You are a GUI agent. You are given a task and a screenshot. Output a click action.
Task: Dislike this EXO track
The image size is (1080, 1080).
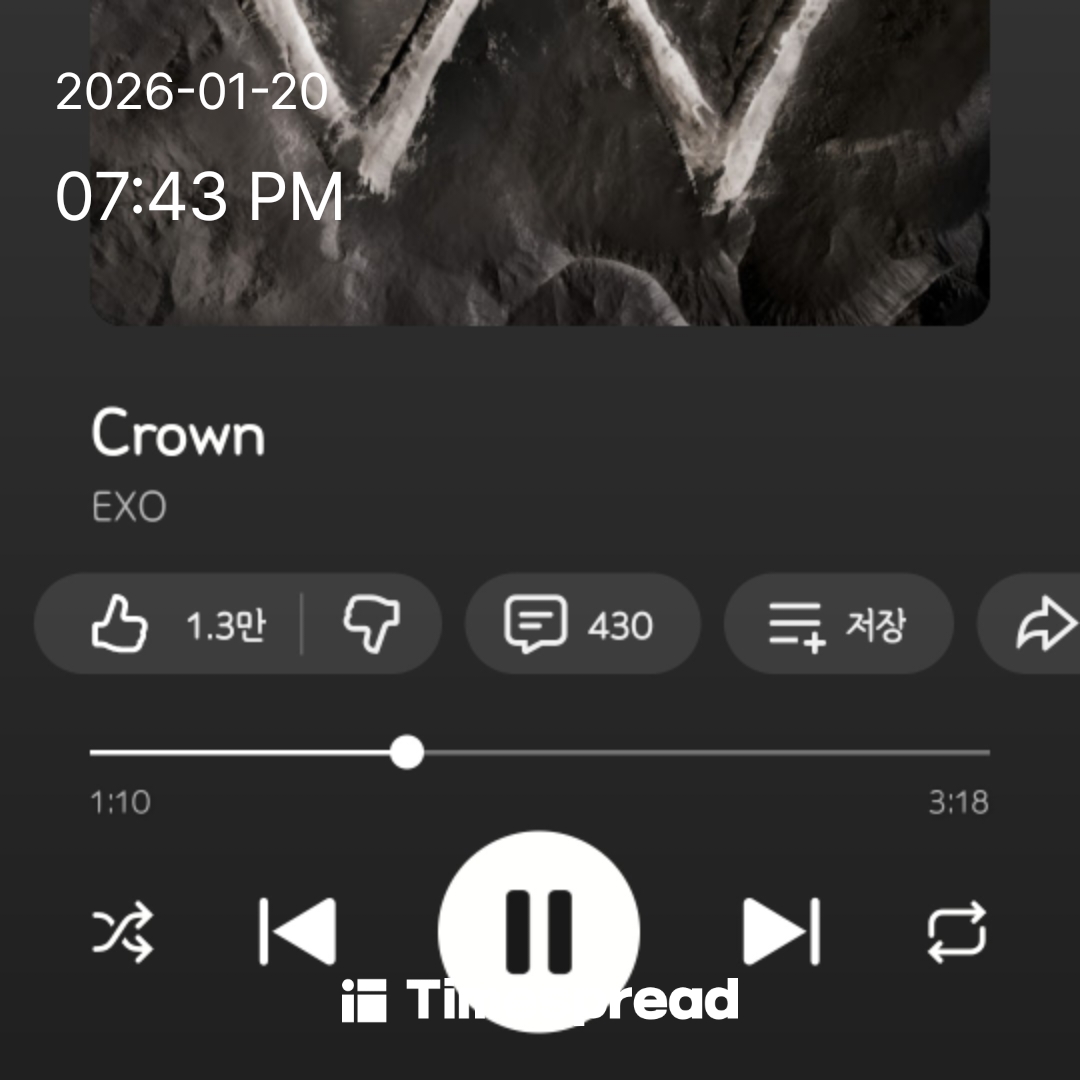371,625
